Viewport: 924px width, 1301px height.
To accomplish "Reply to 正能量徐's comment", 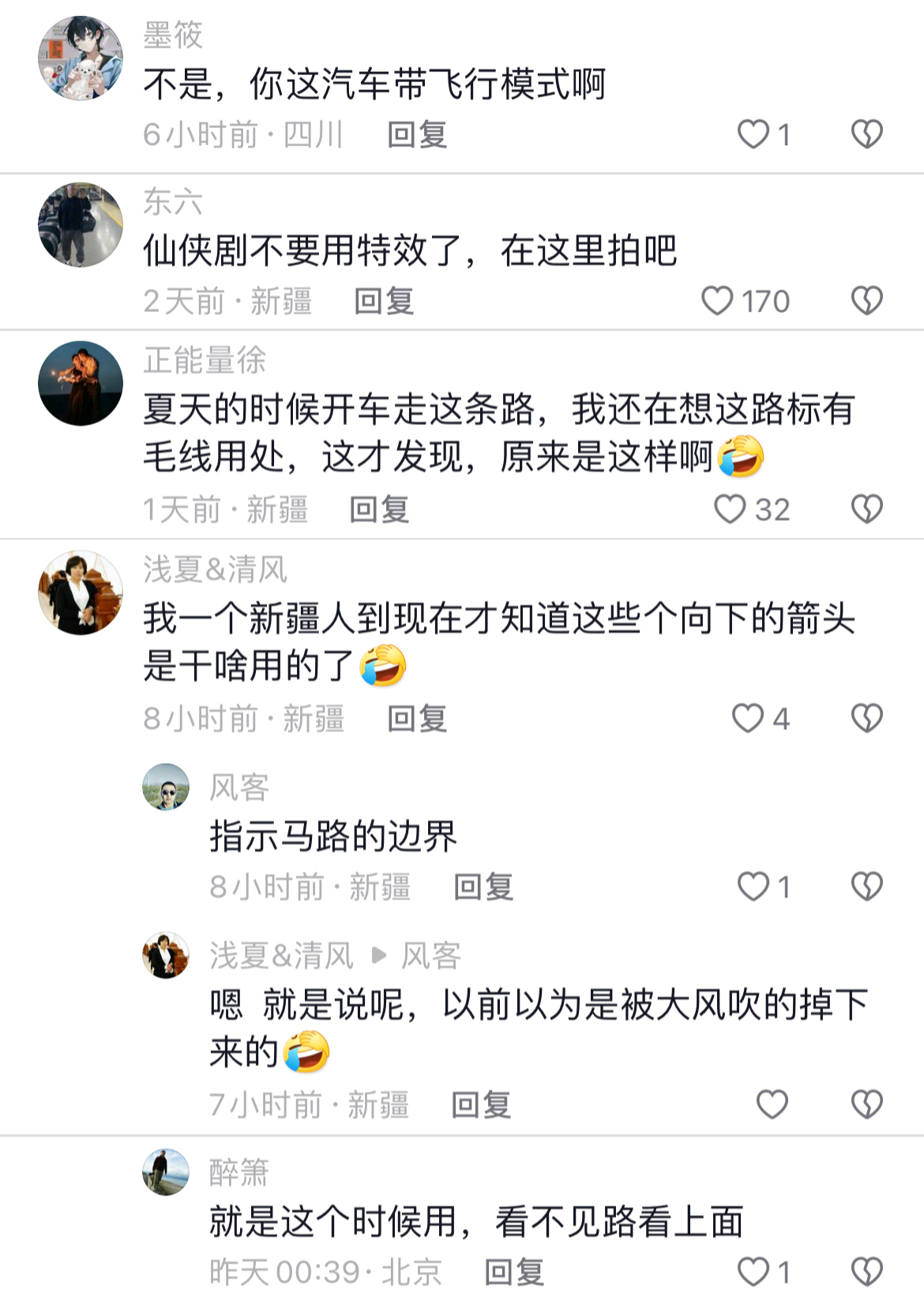I will [x=379, y=509].
